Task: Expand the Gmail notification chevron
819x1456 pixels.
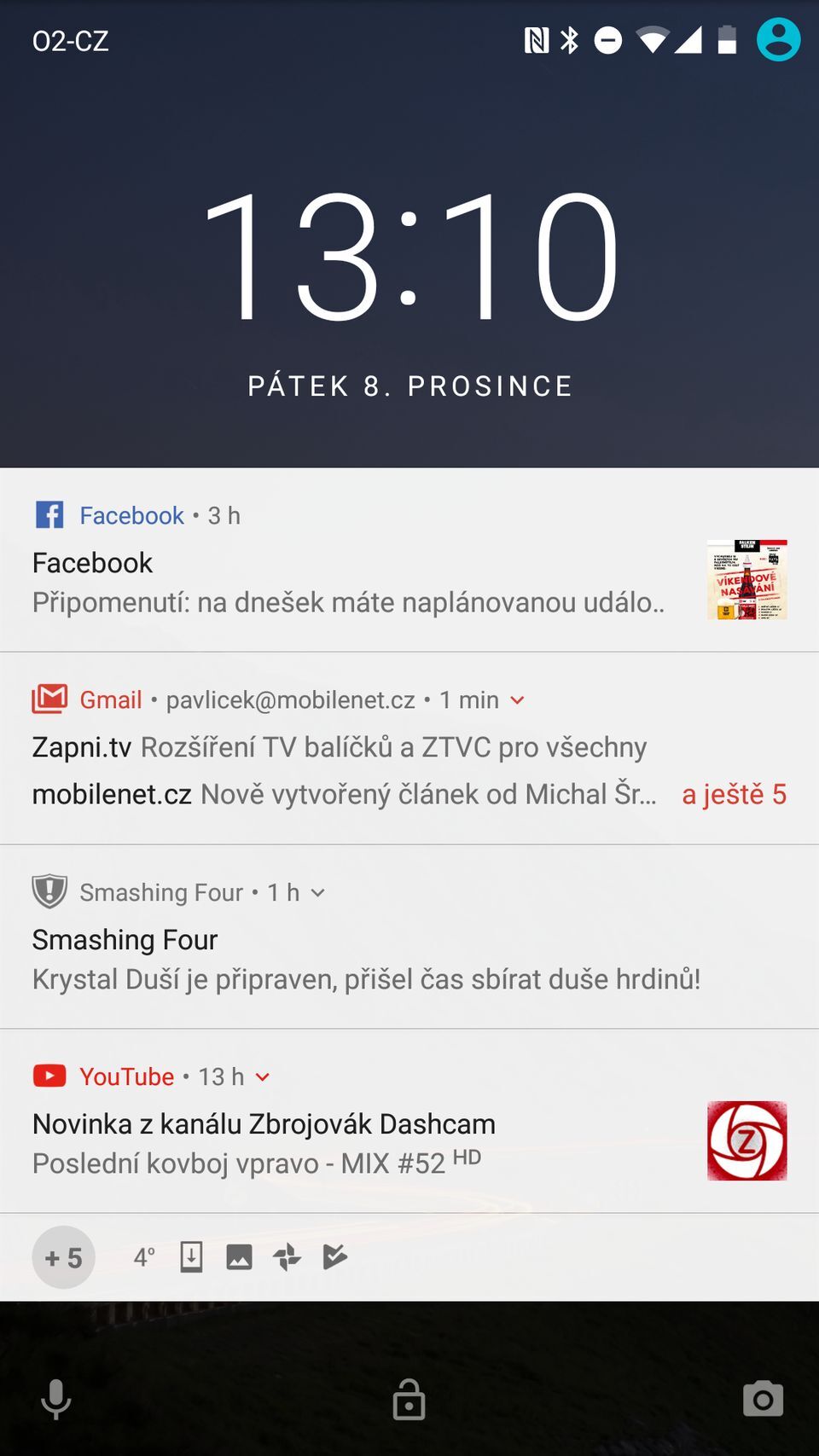Action: [517, 700]
